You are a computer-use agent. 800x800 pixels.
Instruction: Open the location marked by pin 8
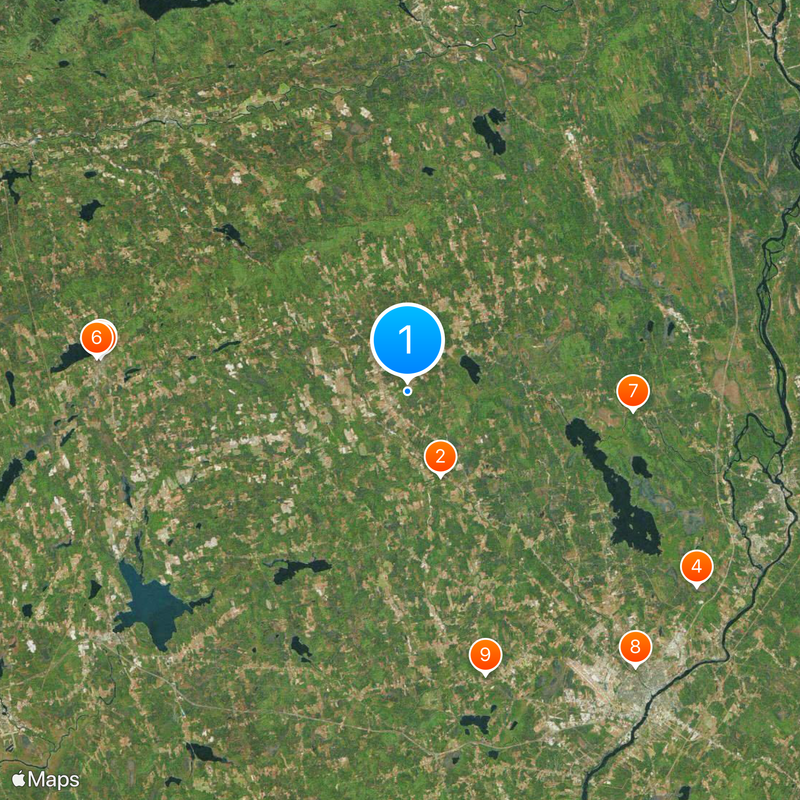635,647
